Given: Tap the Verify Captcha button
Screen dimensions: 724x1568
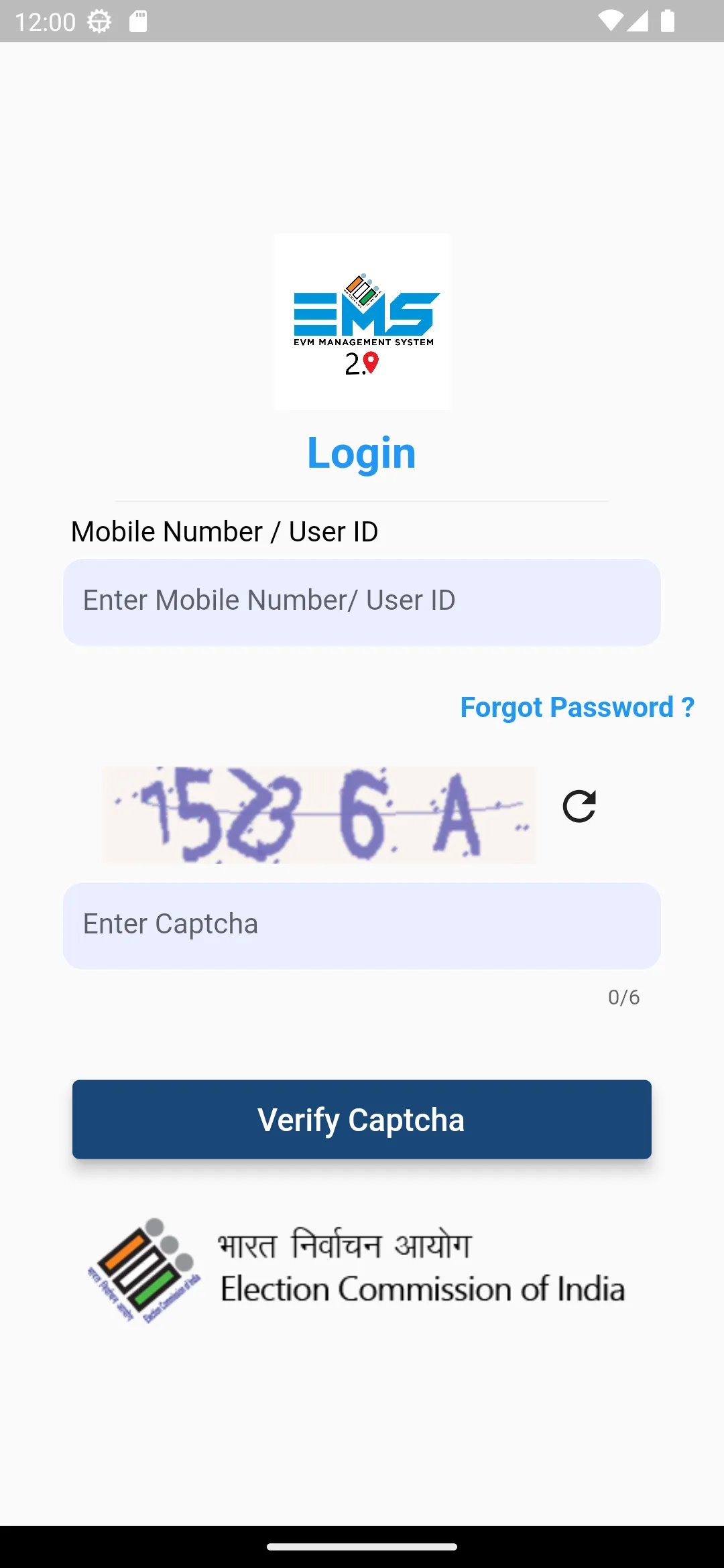Looking at the screenshot, I should (x=362, y=1119).
